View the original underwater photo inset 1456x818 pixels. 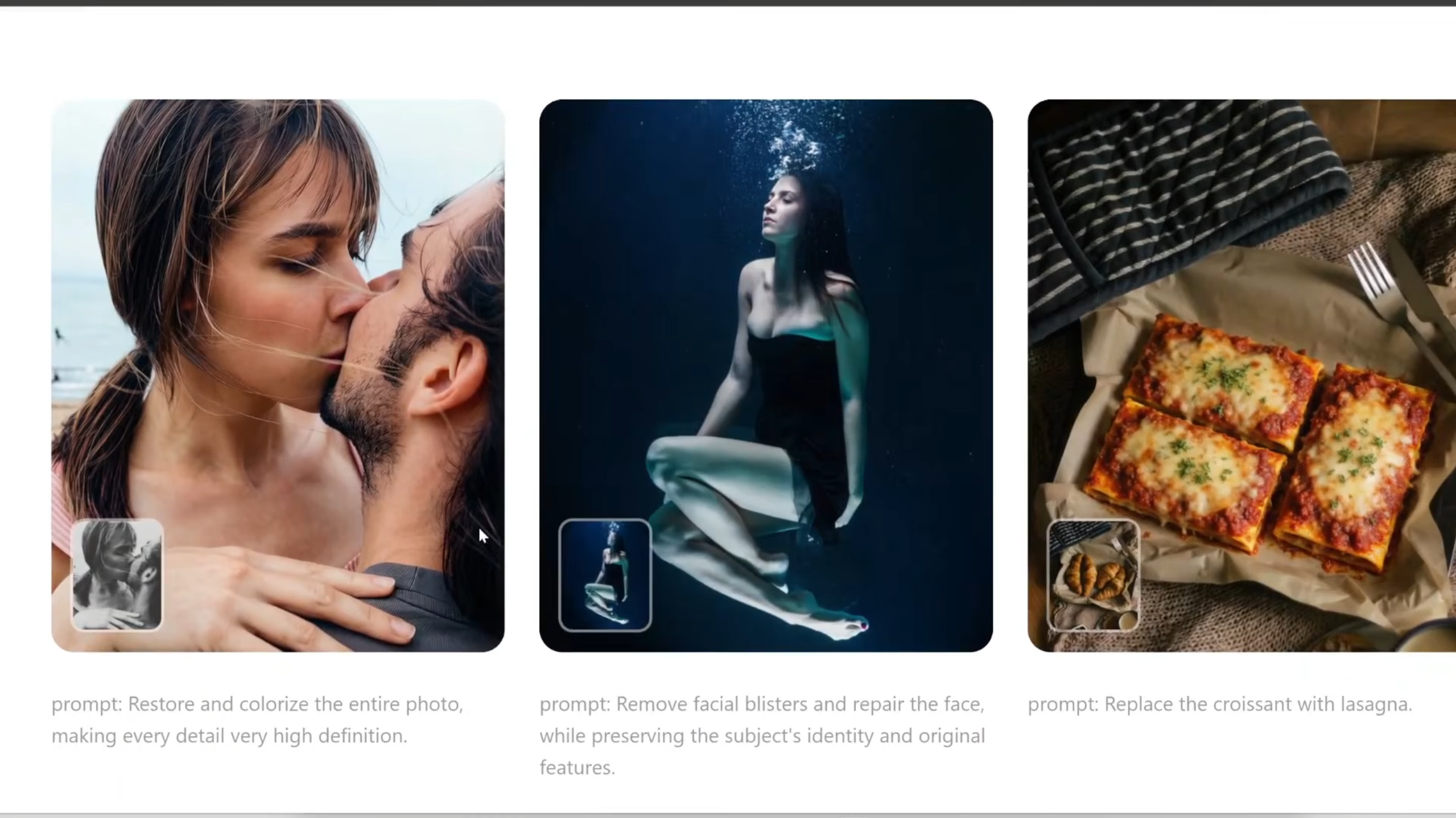point(605,575)
